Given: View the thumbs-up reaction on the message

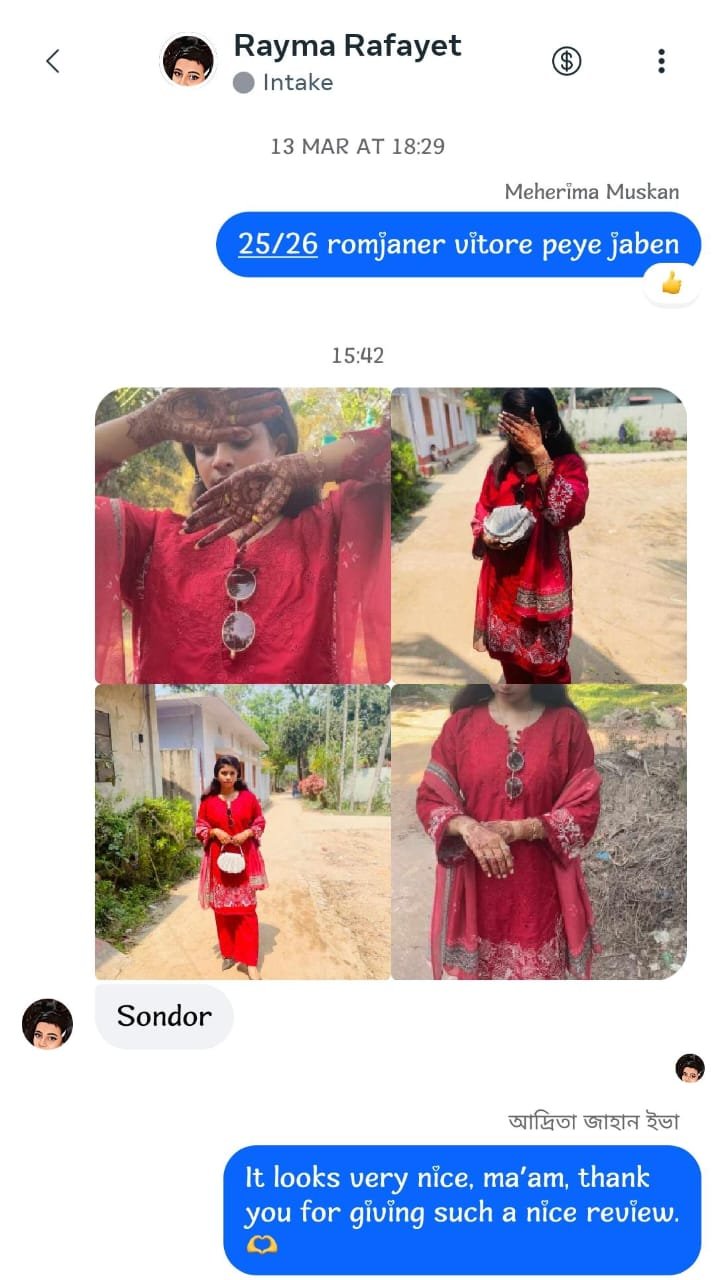Looking at the screenshot, I should (x=671, y=284).
